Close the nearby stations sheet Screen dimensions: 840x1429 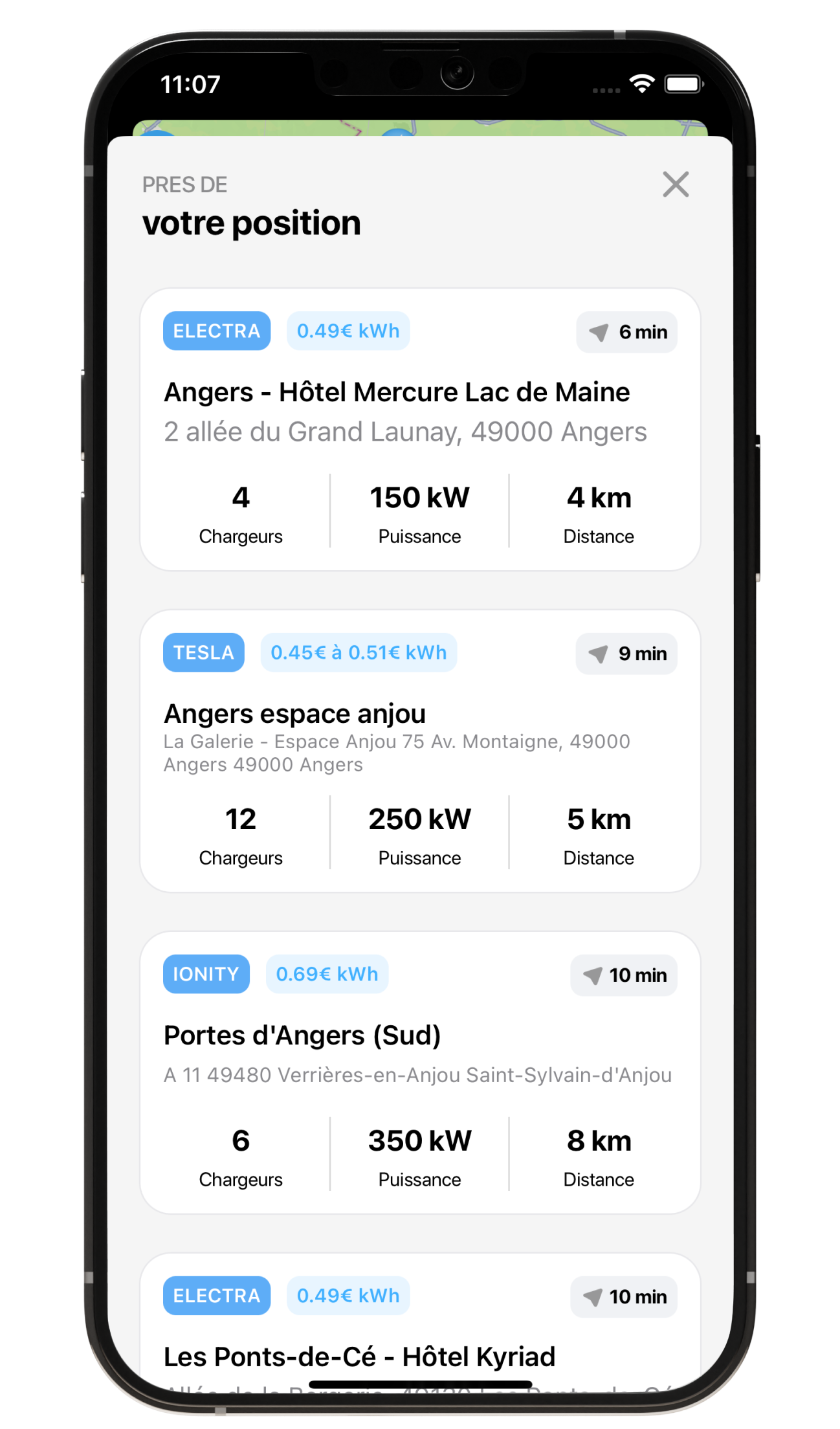click(x=676, y=184)
